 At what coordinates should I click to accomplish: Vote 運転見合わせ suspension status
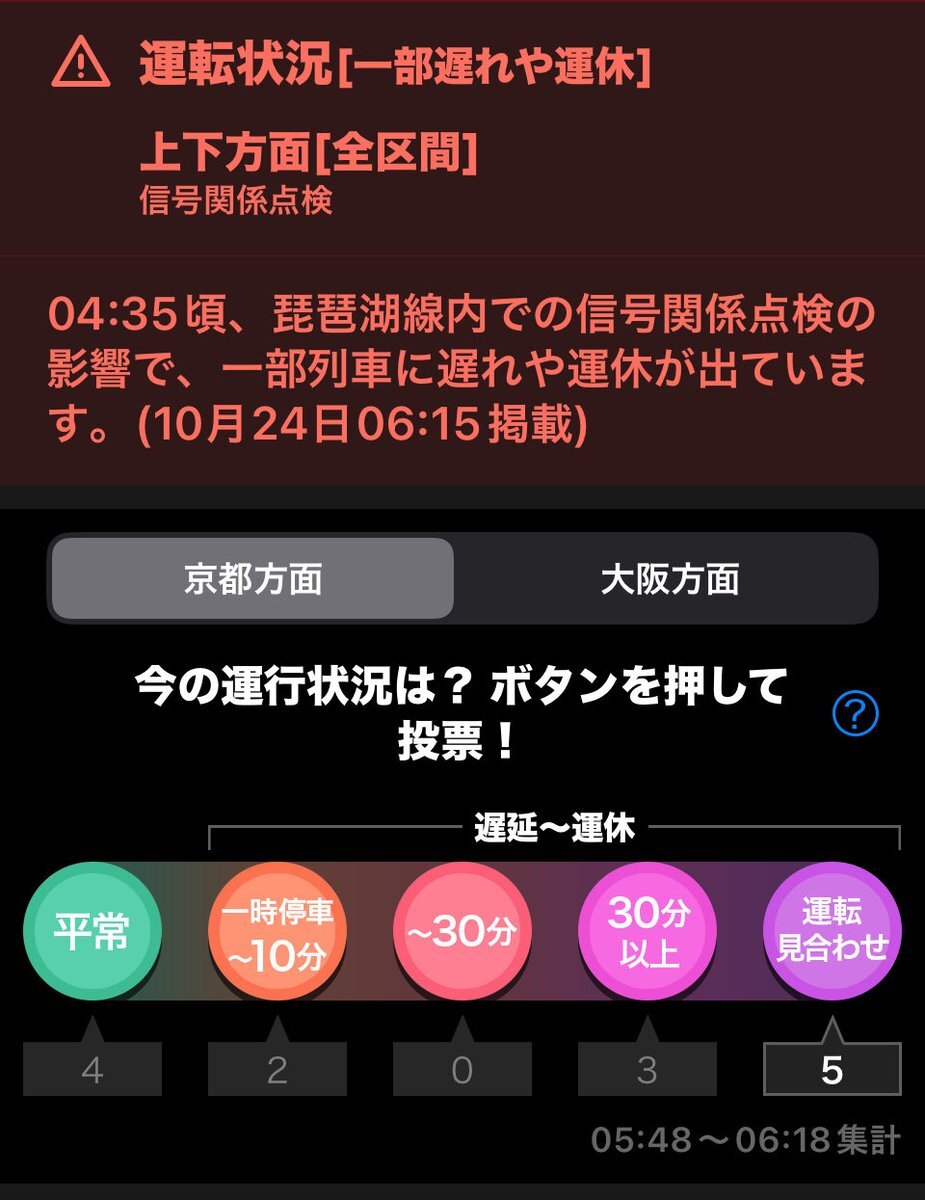832,932
